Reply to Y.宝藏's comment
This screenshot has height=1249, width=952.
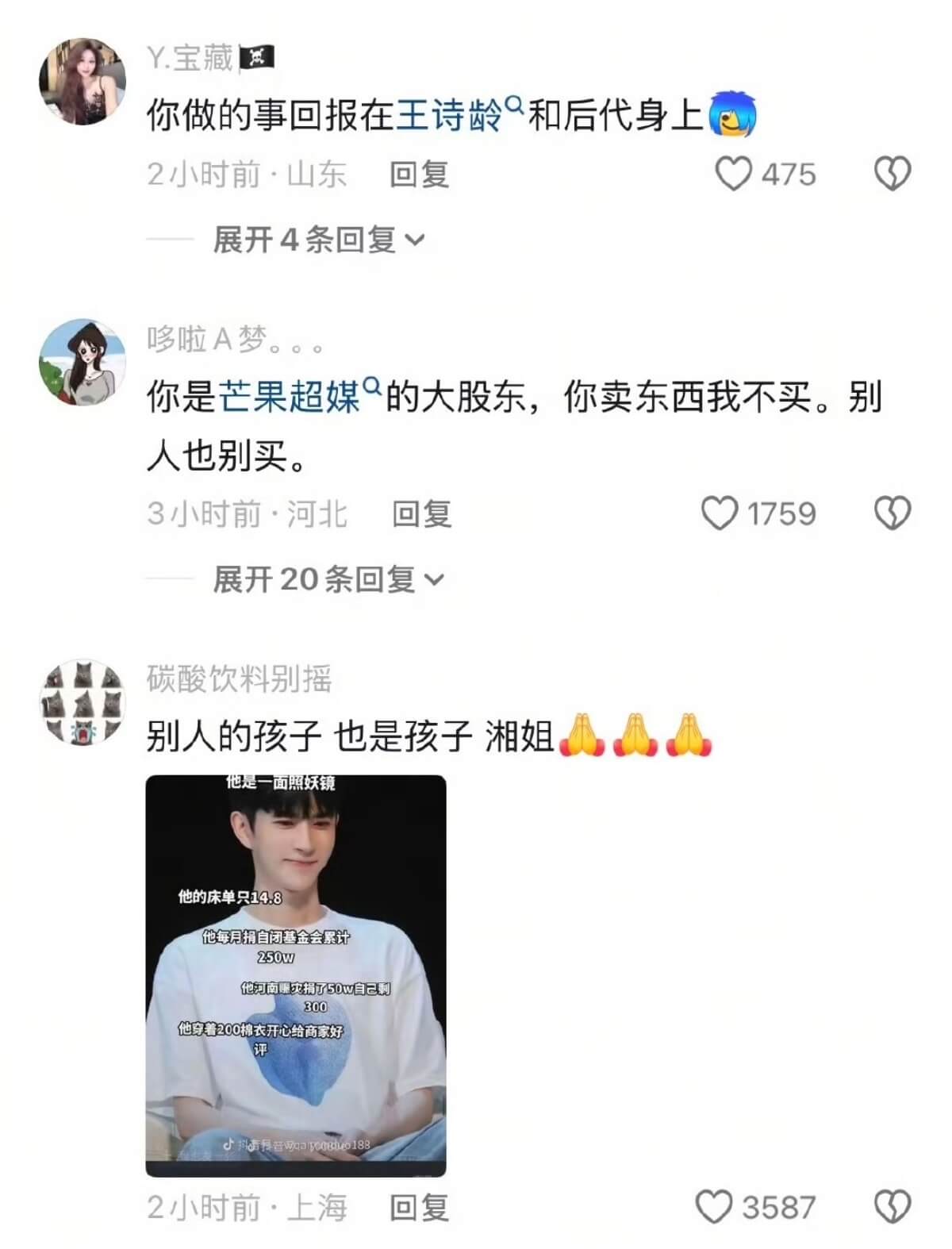pos(419,175)
